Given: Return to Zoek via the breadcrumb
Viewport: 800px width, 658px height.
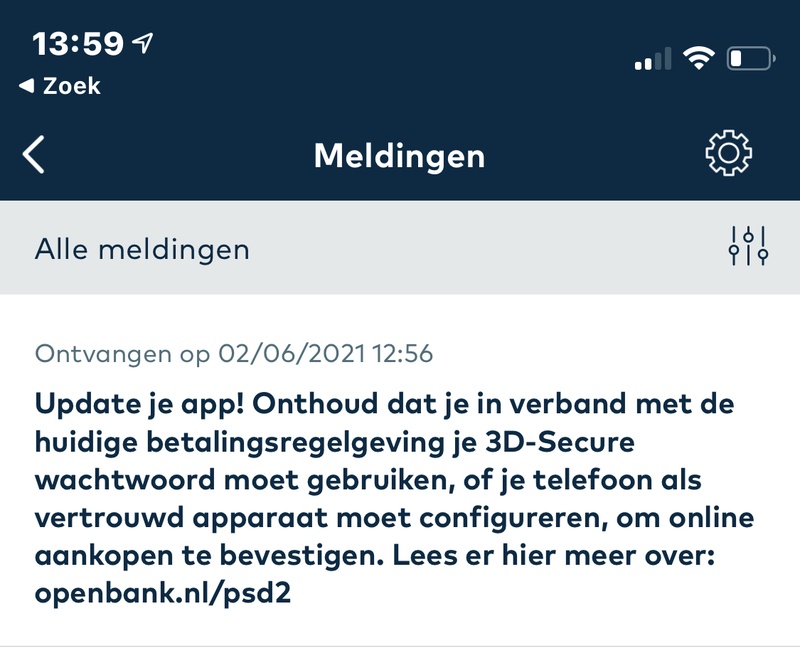Looking at the screenshot, I should pos(60,86).
